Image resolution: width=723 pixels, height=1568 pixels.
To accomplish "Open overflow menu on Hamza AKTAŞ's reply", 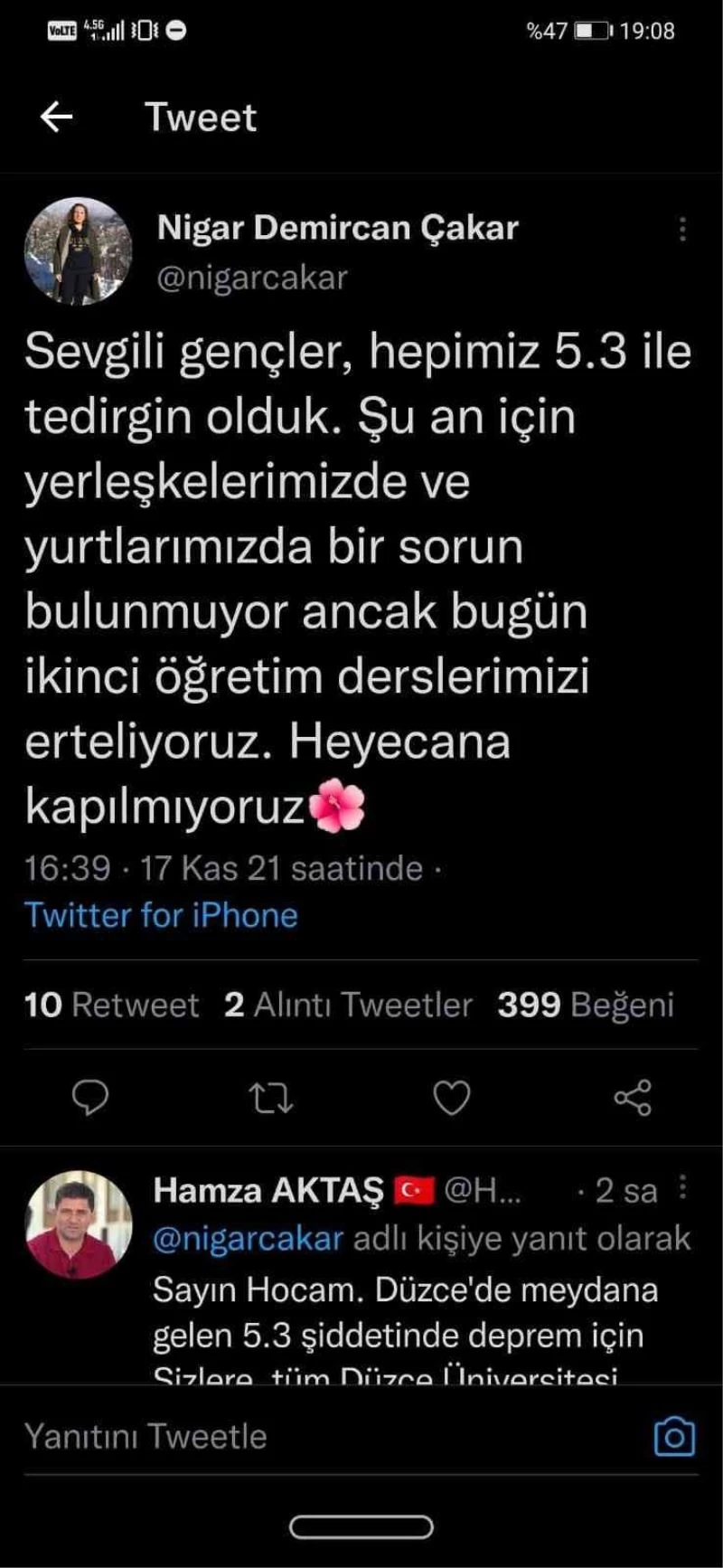I will point(682,1188).
